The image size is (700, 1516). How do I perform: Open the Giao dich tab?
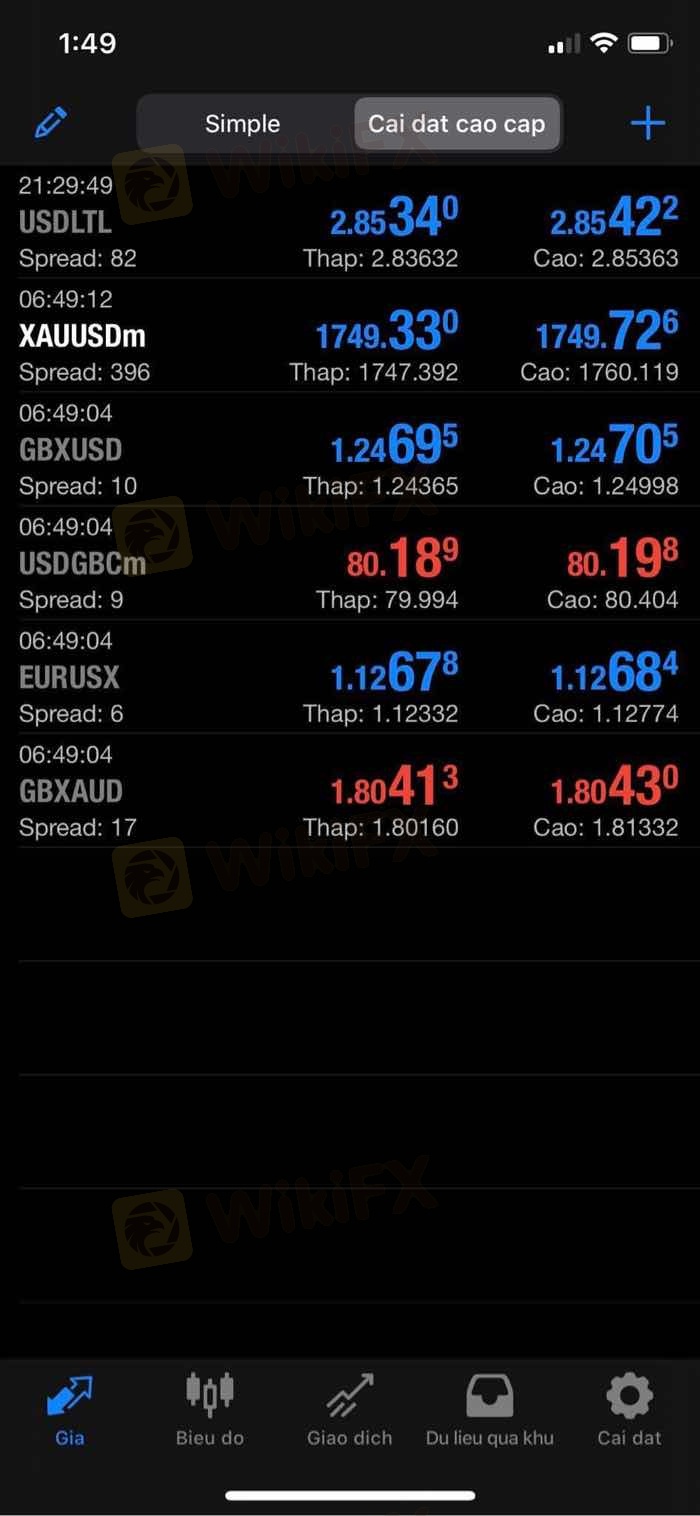[x=350, y=1410]
